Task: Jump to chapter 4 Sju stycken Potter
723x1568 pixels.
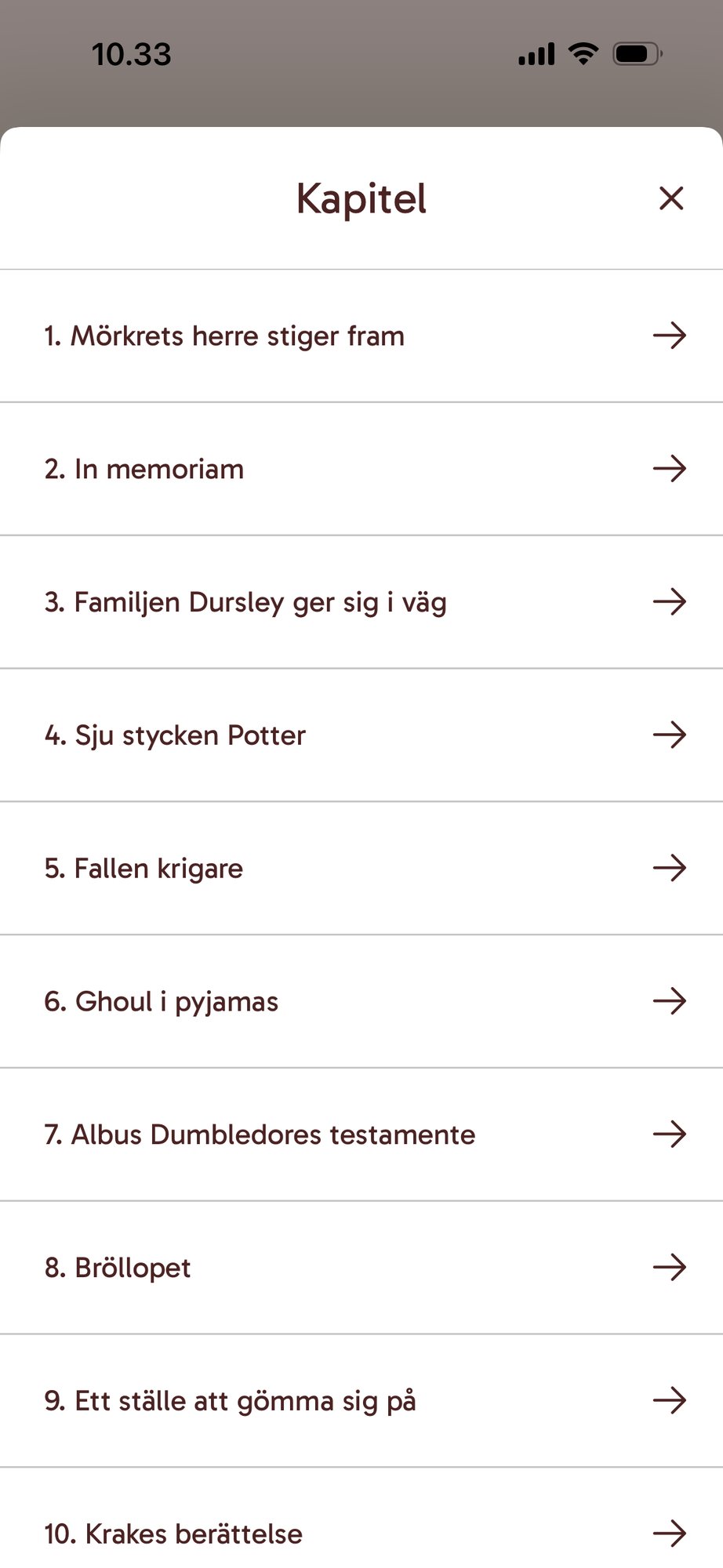Action: pos(361,735)
